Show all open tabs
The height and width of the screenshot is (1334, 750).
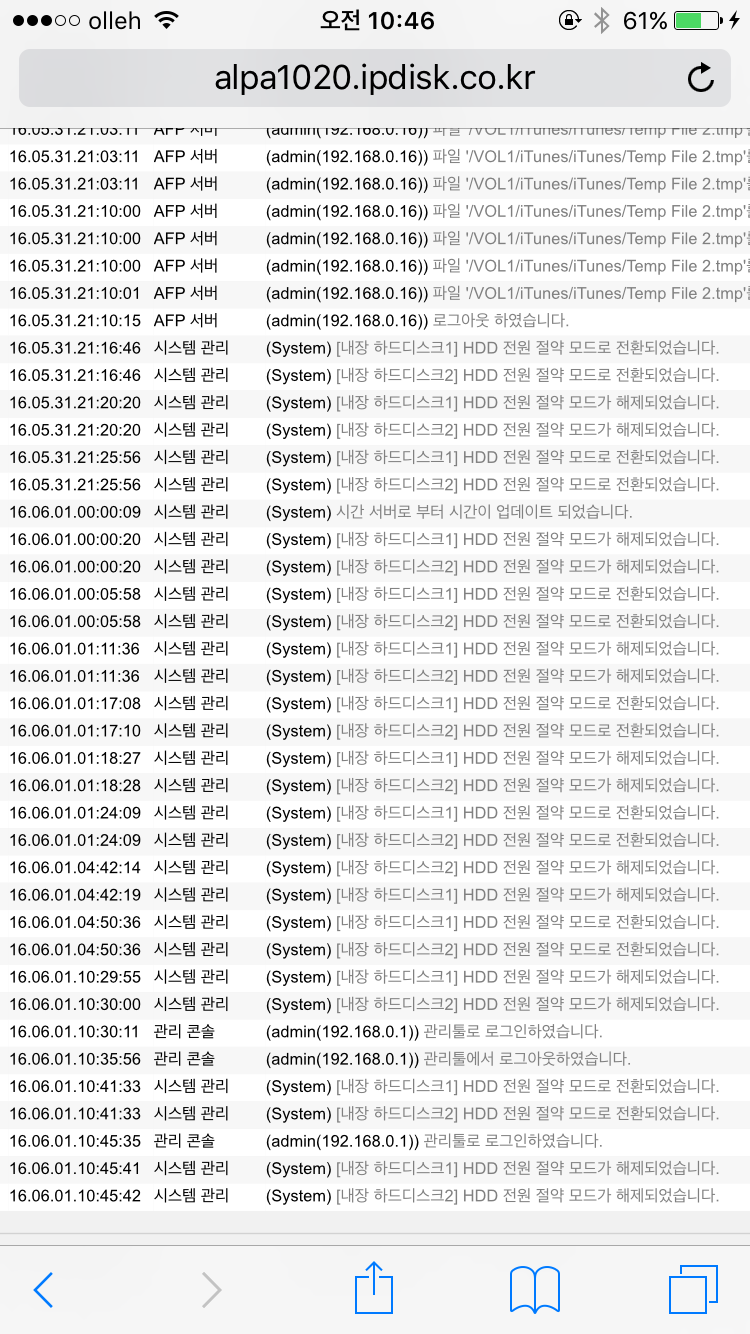click(693, 1289)
